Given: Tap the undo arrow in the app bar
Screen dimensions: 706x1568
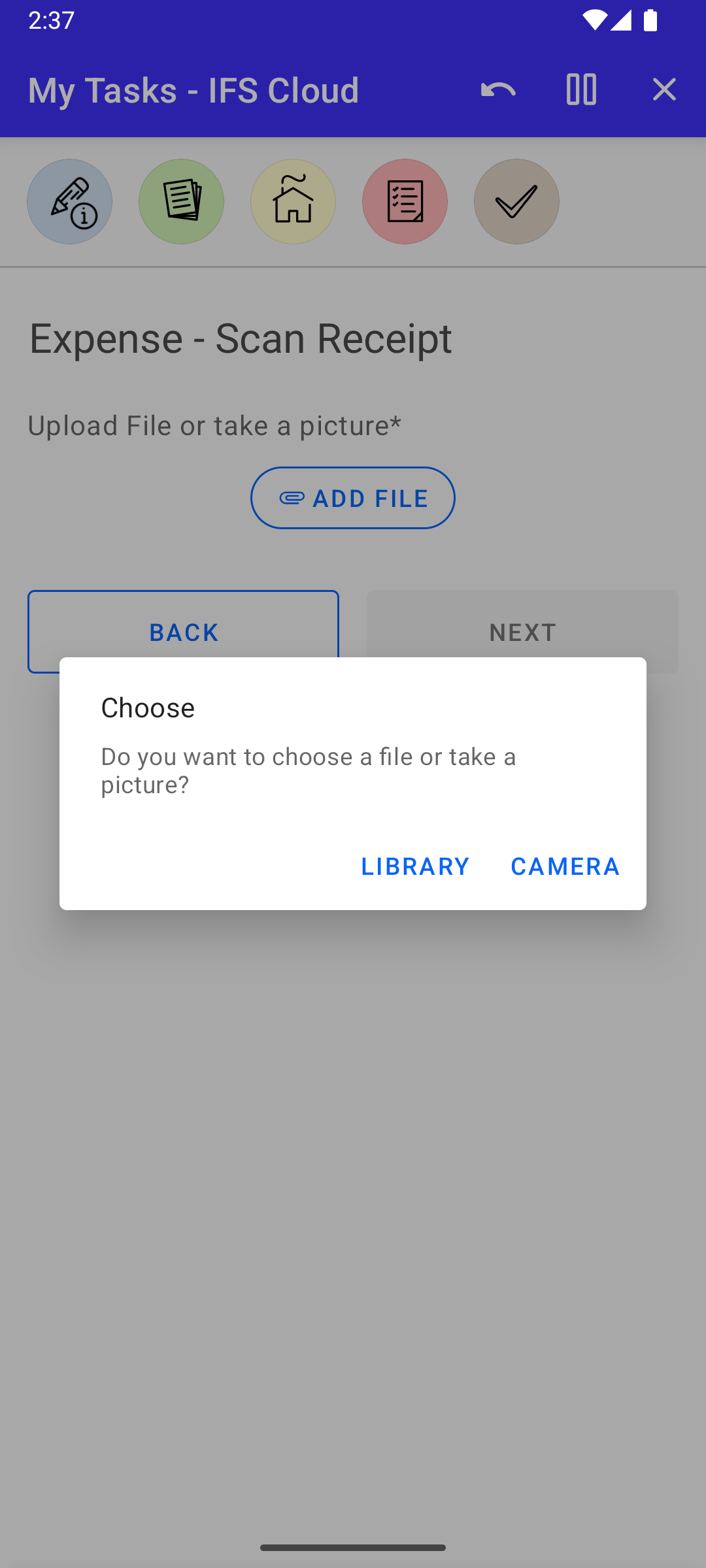Looking at the screenshot, I should (x=498, y=90).
